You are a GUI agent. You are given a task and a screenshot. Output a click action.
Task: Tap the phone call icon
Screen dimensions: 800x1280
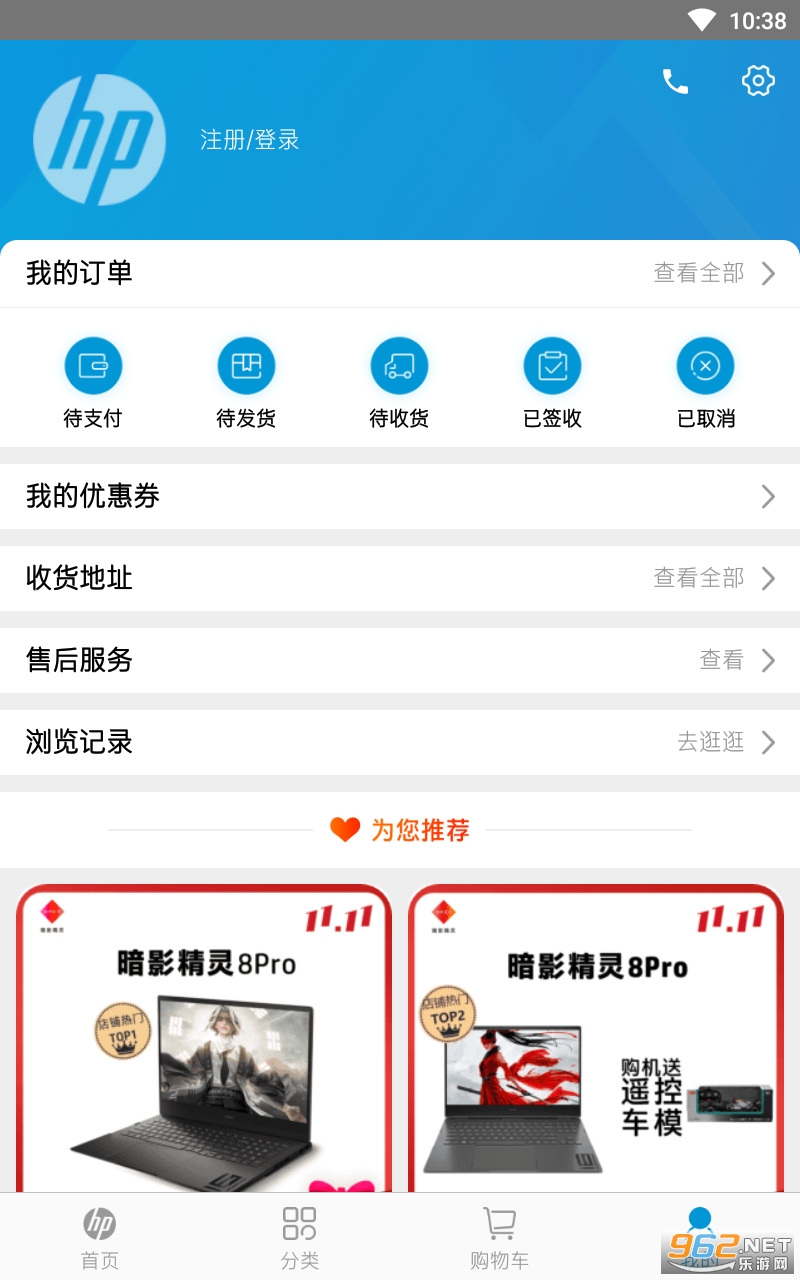(x=676, y=82)
